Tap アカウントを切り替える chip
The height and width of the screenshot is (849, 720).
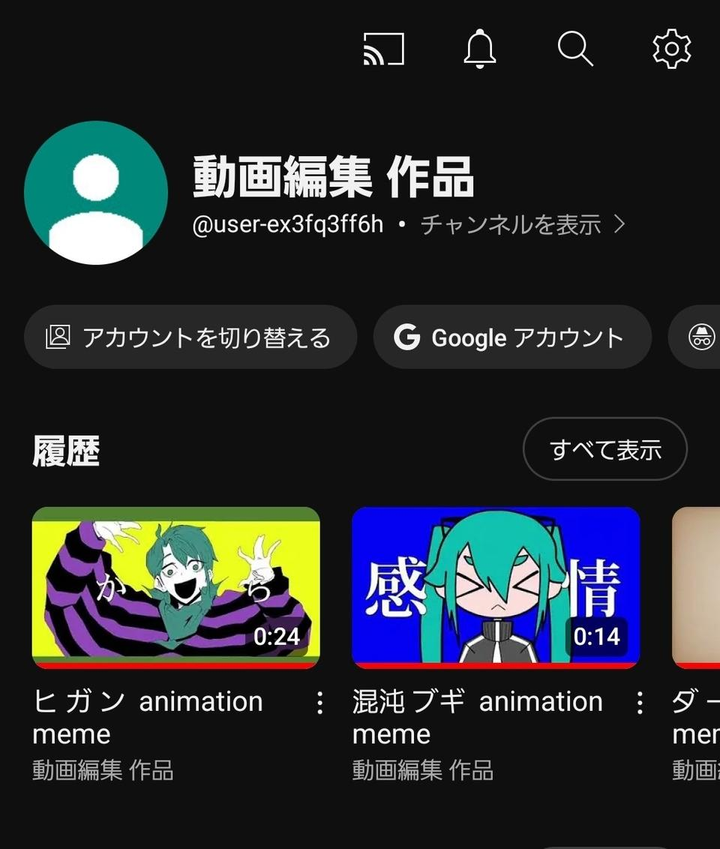(190, 337)
